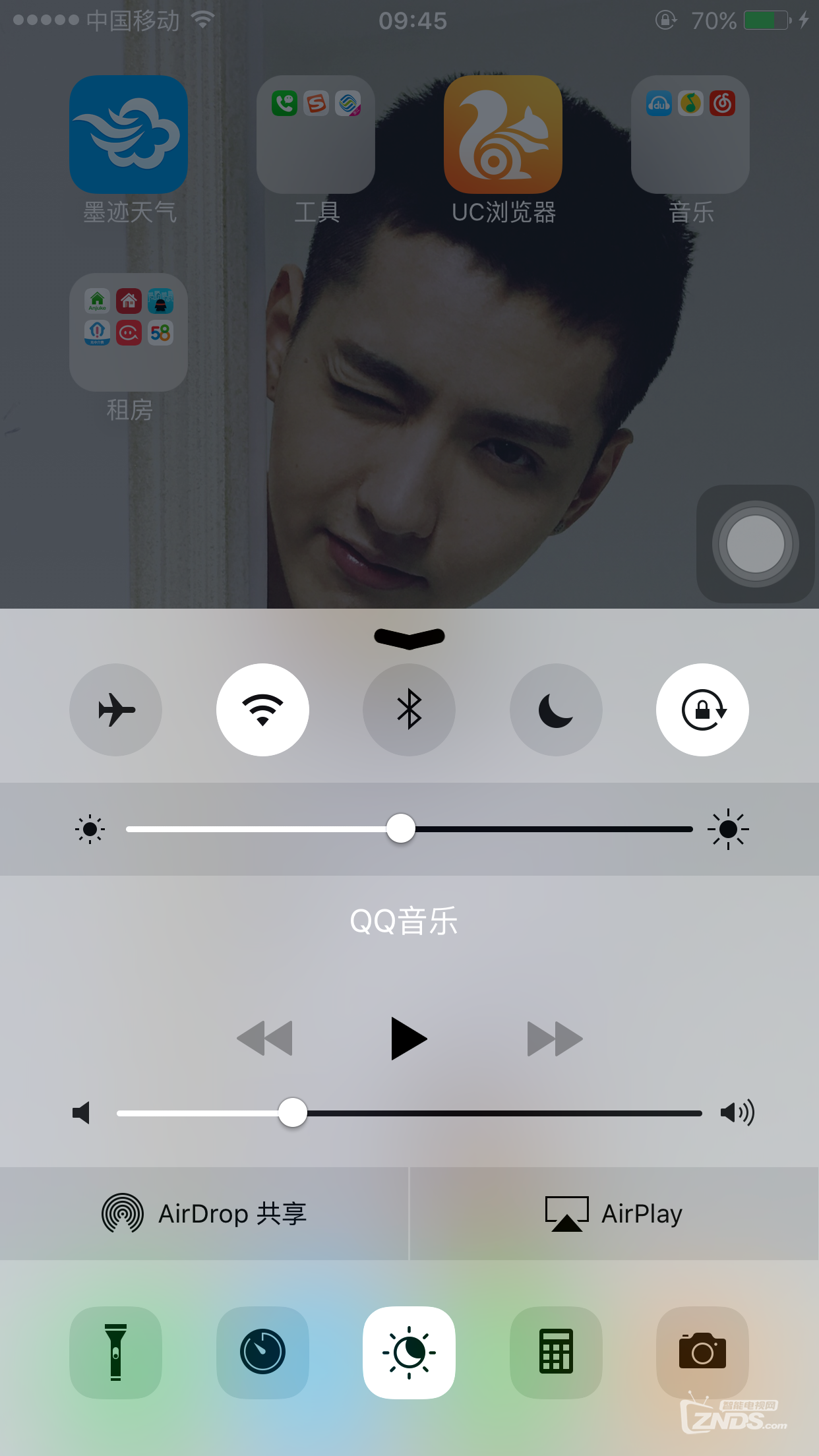Play QQ音乐 track
Screen dimensions: 819x1456
pyautogui.click(x=409, y=1039)
